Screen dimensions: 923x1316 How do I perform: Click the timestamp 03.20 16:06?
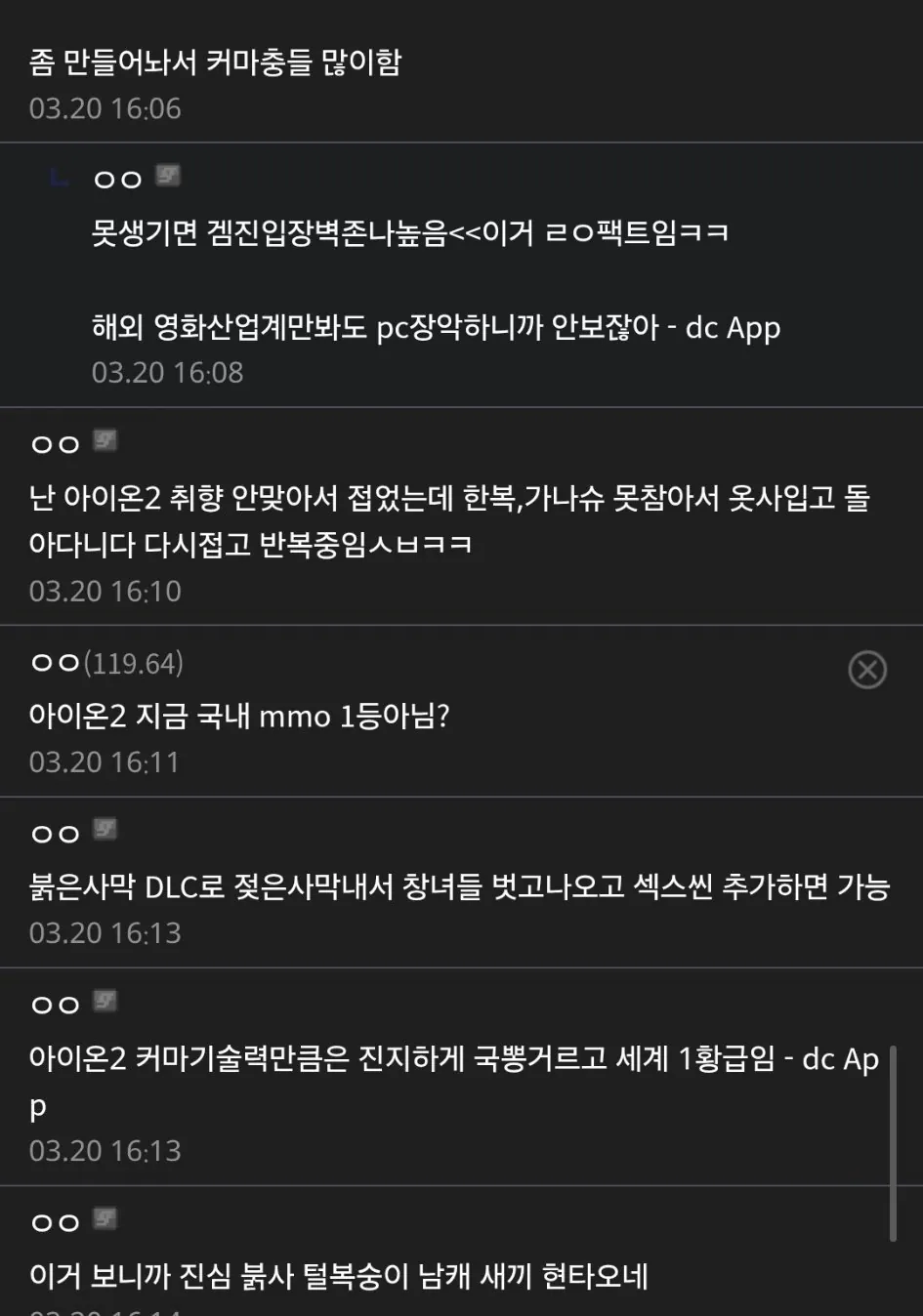click(104, 108)
